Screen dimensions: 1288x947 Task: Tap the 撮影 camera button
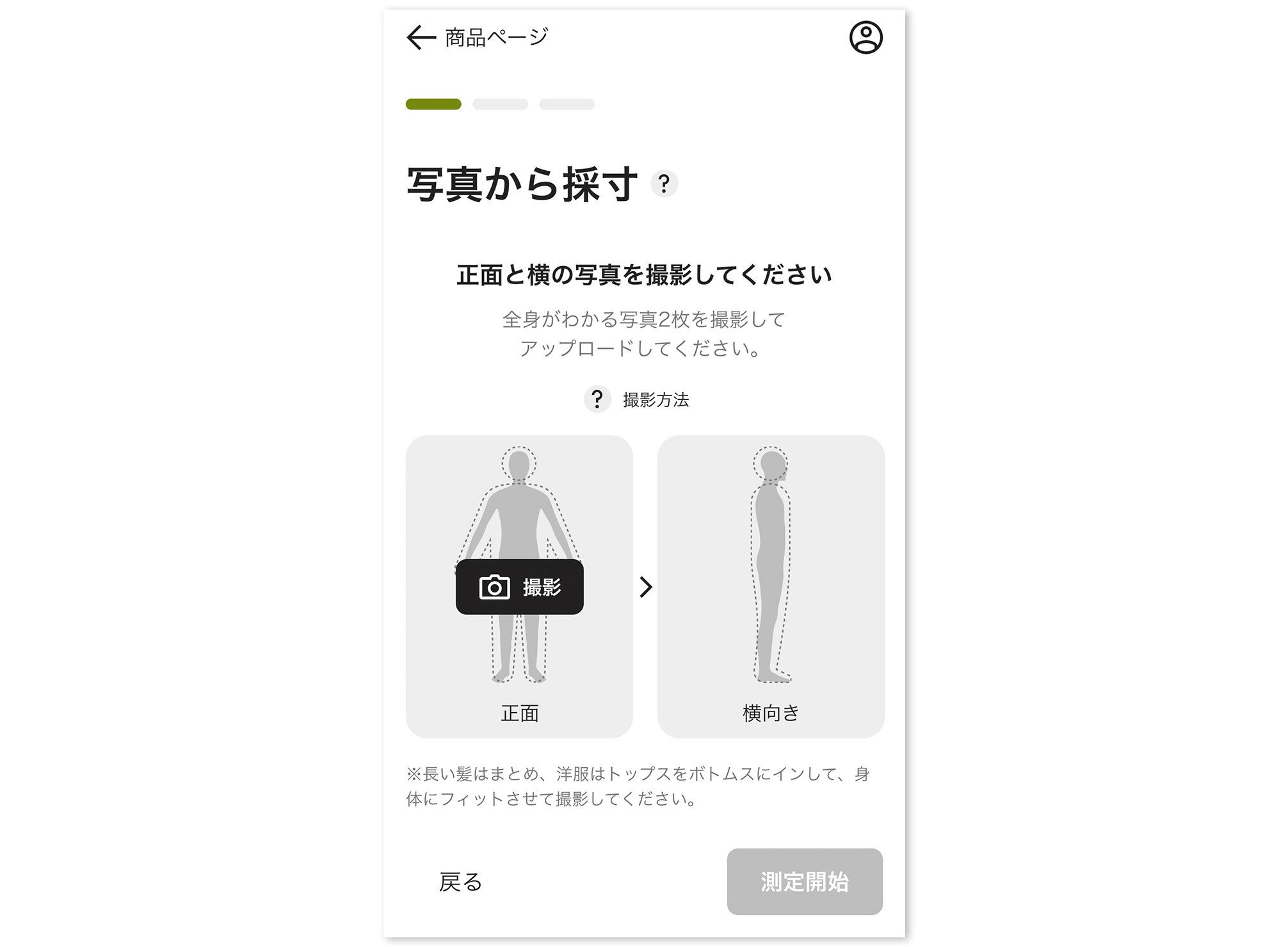pos(519,587)
